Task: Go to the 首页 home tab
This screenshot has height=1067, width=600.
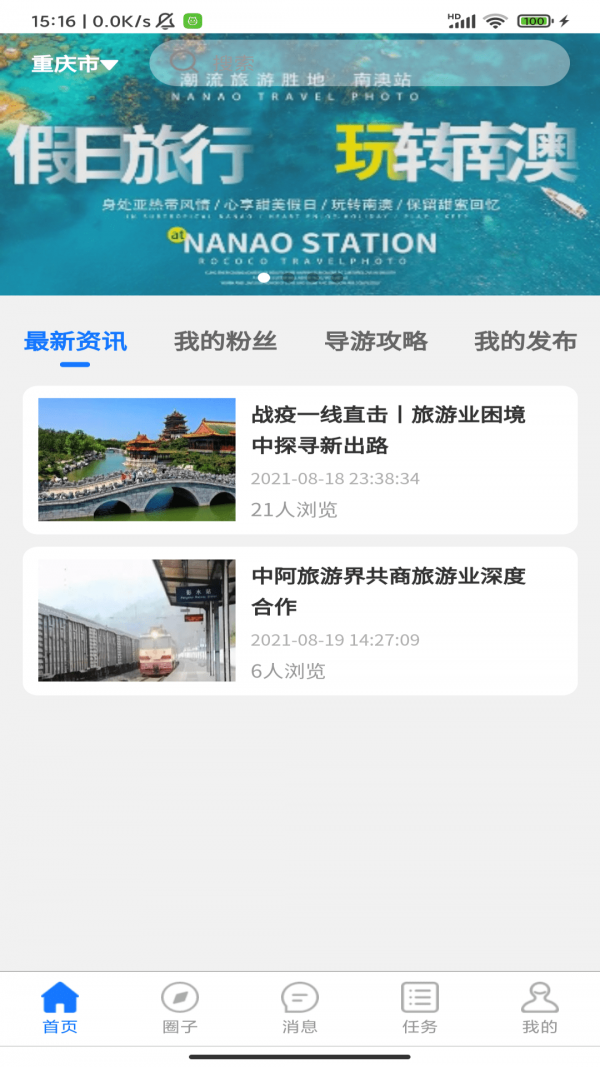Action: pos(60,1008)
